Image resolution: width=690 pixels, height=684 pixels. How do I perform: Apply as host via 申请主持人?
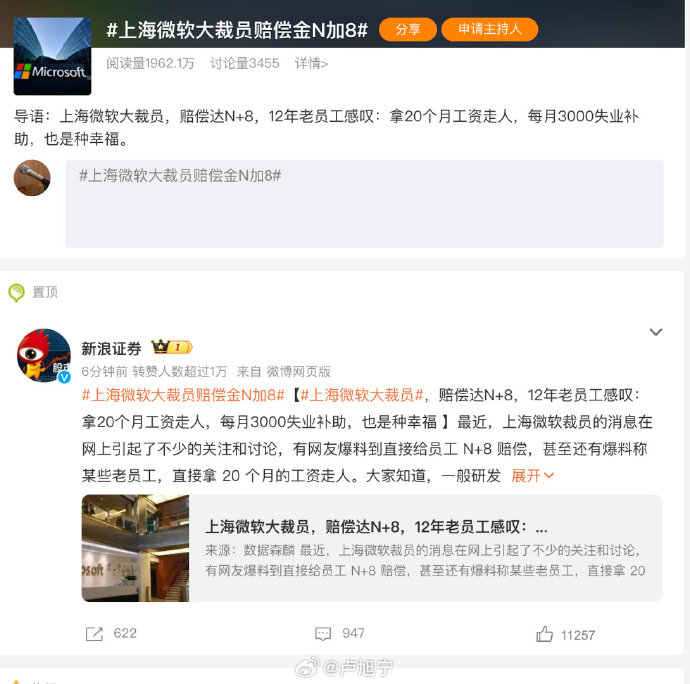tap(490, 29)
